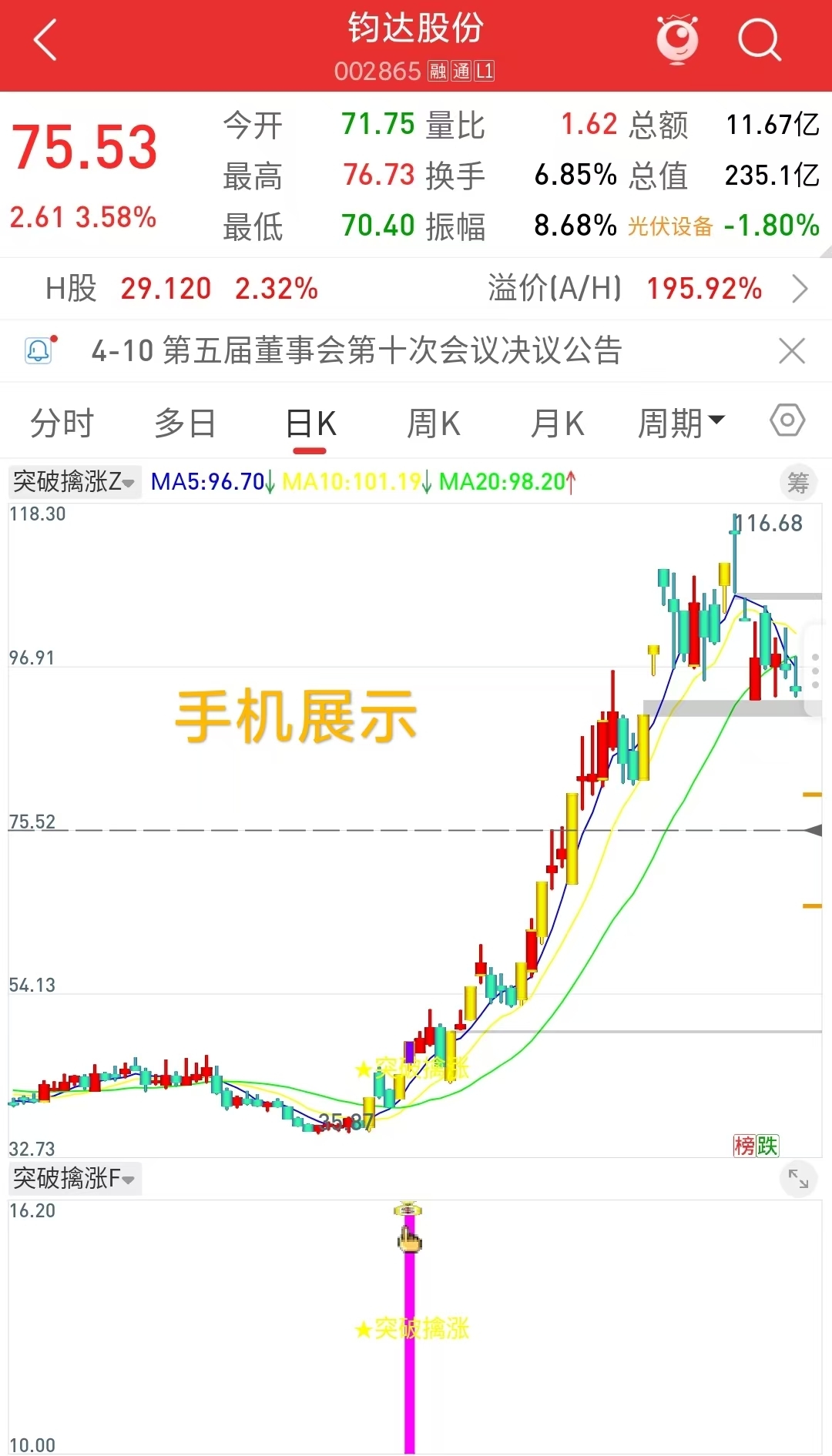Switch to the 月K chart tab
Screen dimensions: 832x1456
pos(558,423)
